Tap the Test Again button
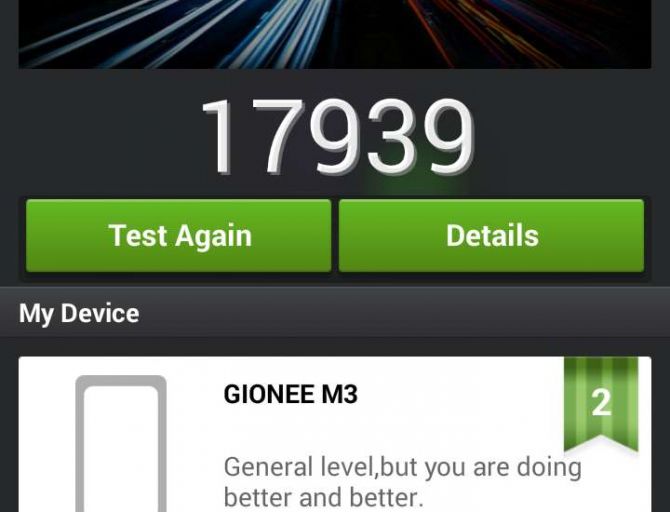Screen dimensions: 670x512 (179, 236)
